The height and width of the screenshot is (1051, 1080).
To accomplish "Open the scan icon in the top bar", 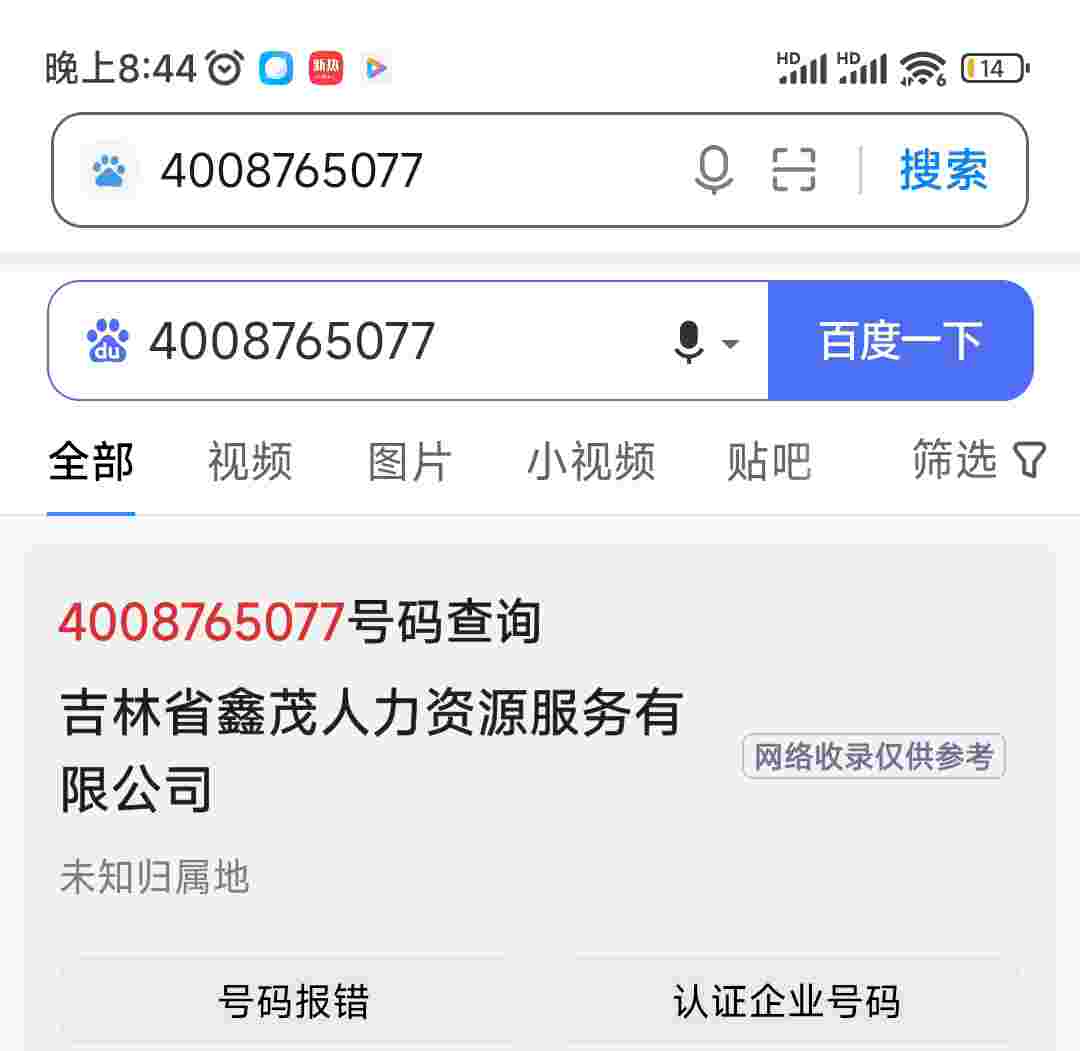I will point(794,170).
